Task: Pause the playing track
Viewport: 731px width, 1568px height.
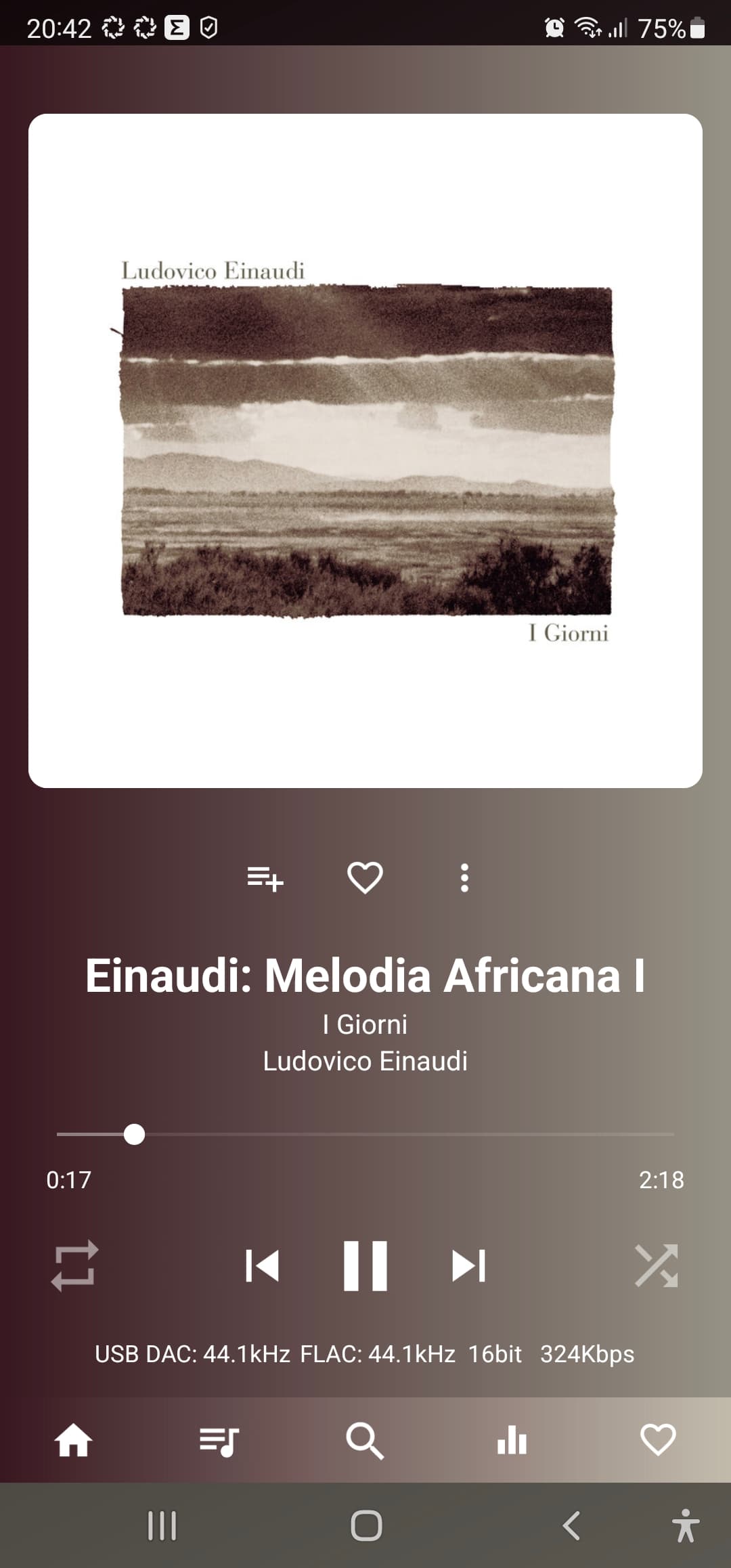Action: [x=365, y=1265]
